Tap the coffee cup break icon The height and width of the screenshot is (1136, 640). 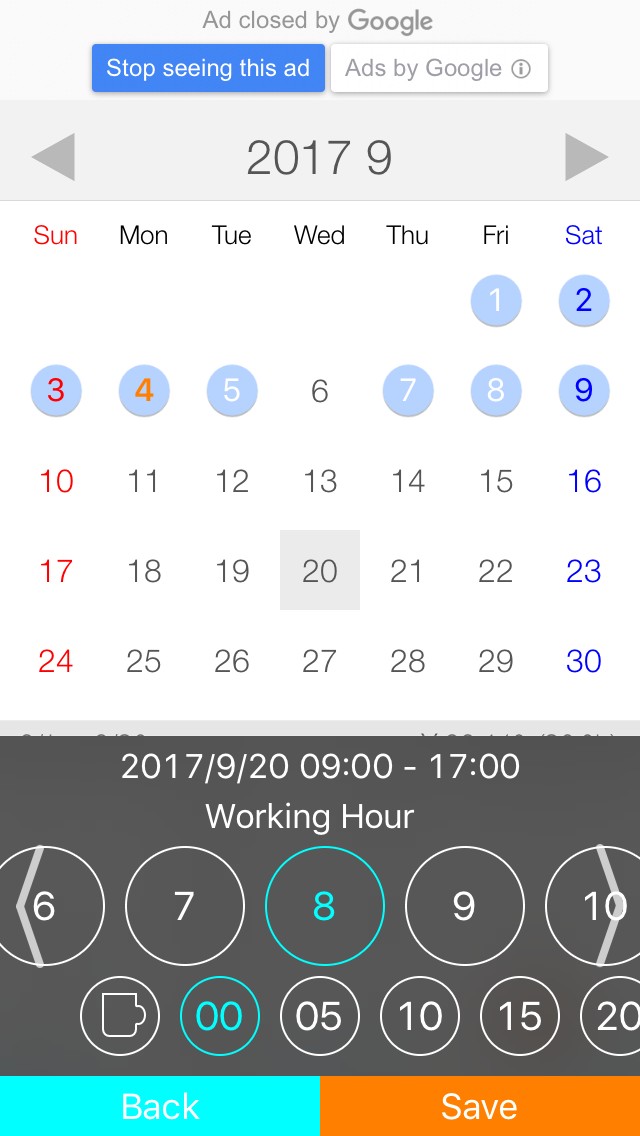click(x=120, y=1016)
